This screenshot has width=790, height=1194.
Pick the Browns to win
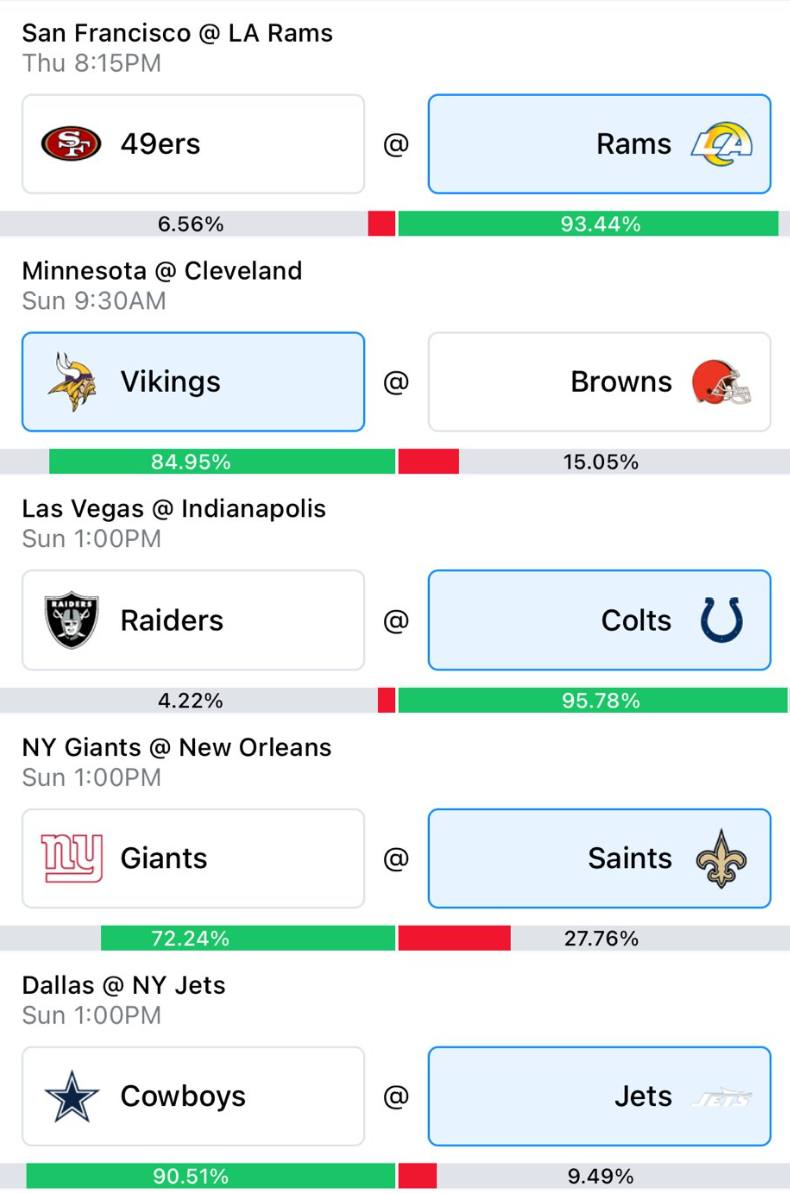600,382
